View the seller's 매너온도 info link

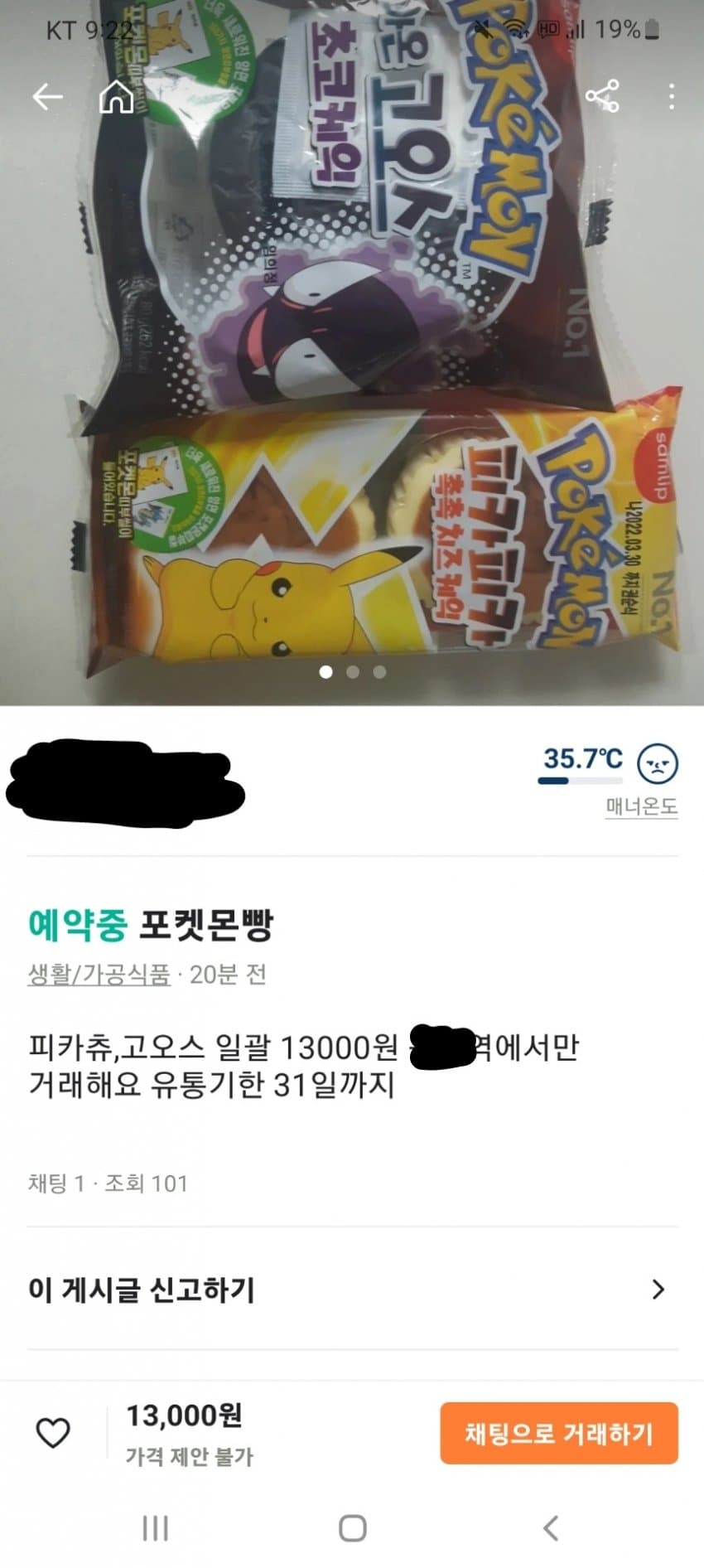641,806
